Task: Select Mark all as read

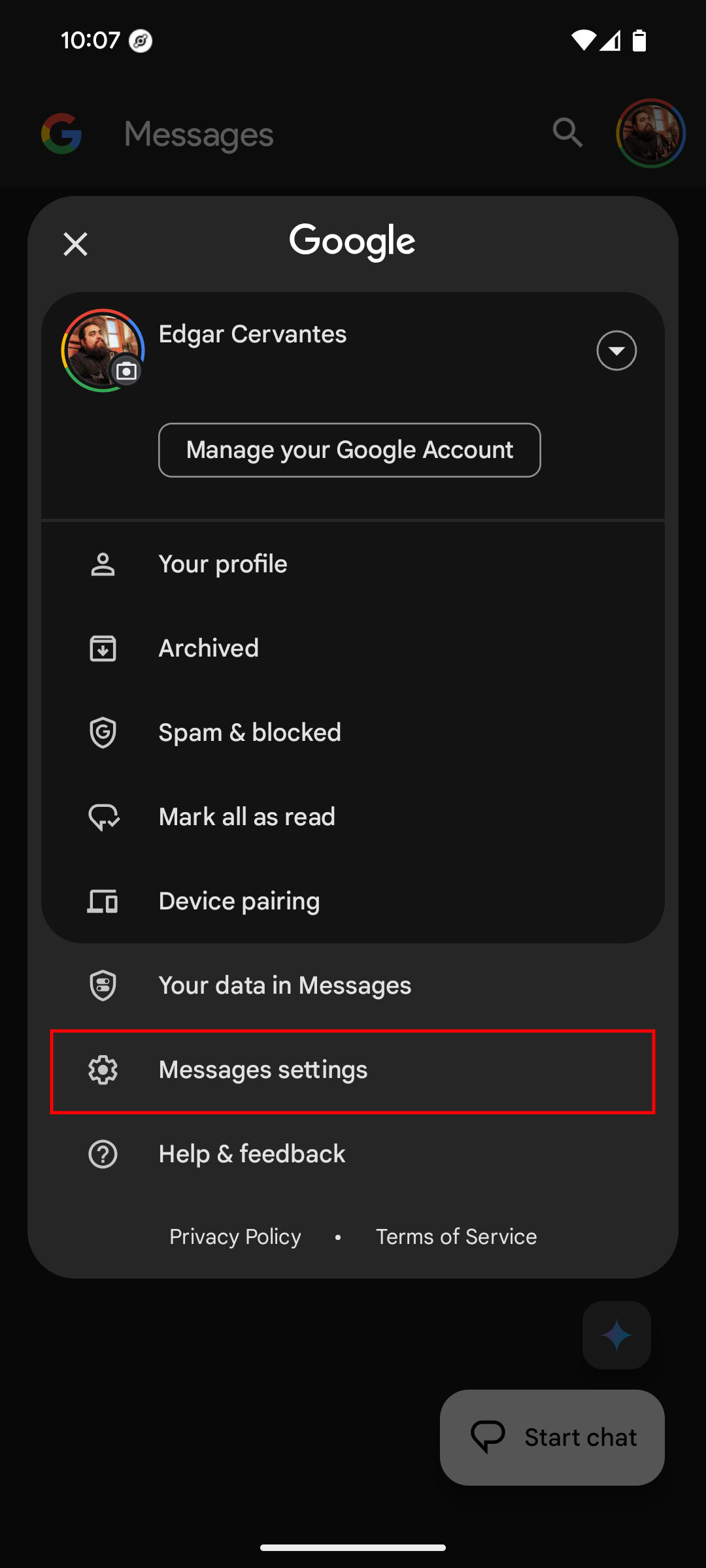Action: [246, 817]
